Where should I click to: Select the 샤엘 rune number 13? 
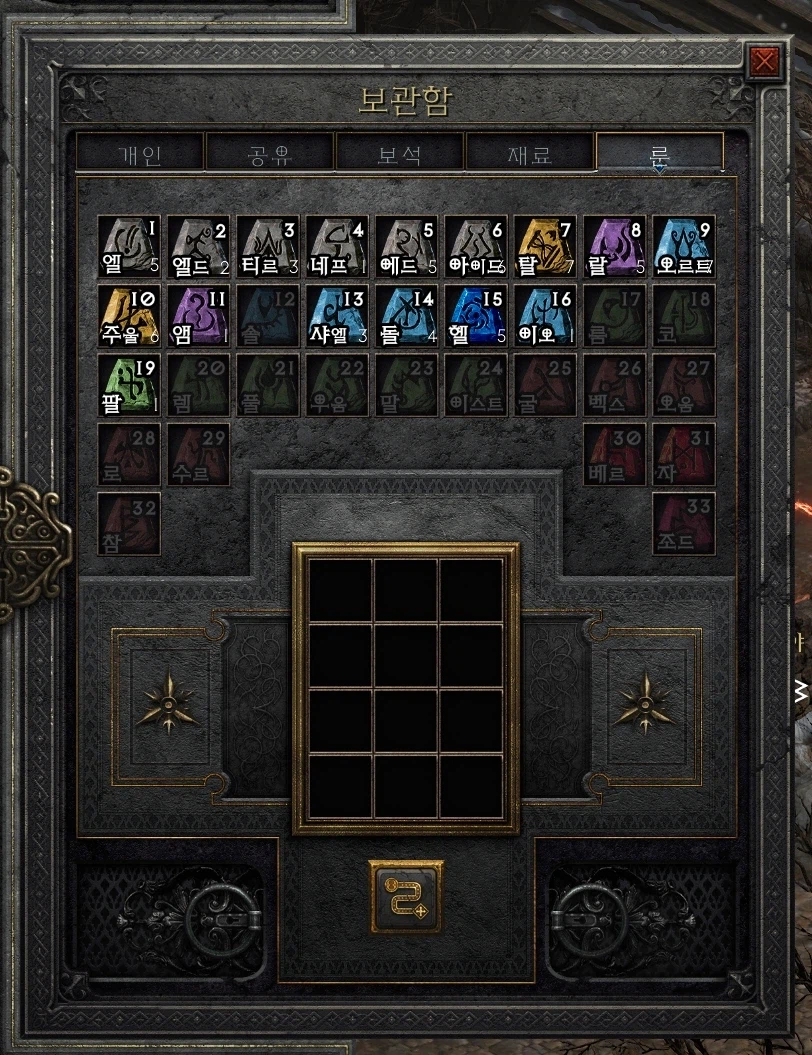coord(337,316)
